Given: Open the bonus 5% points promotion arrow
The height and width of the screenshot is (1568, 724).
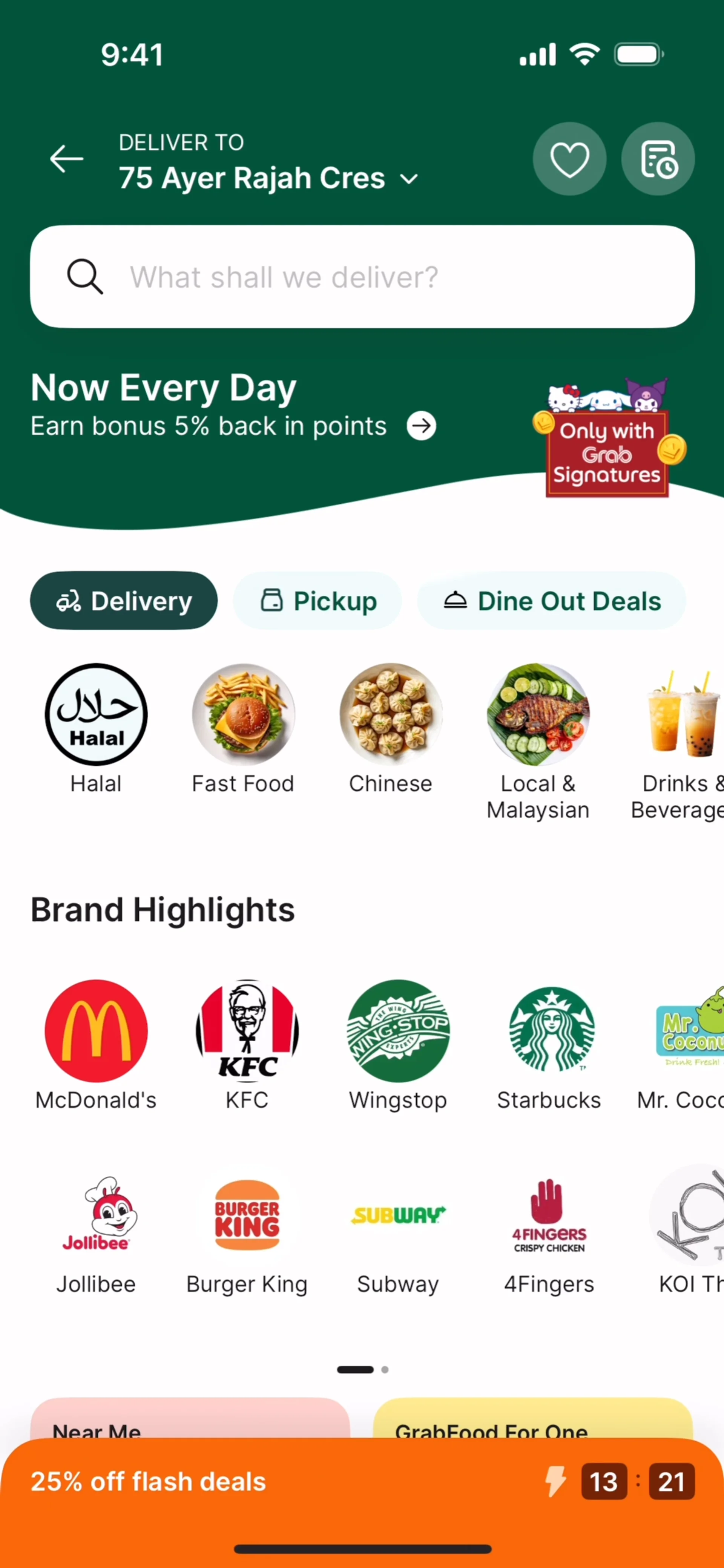Looking at the screenshot, I should click(421, 426).
